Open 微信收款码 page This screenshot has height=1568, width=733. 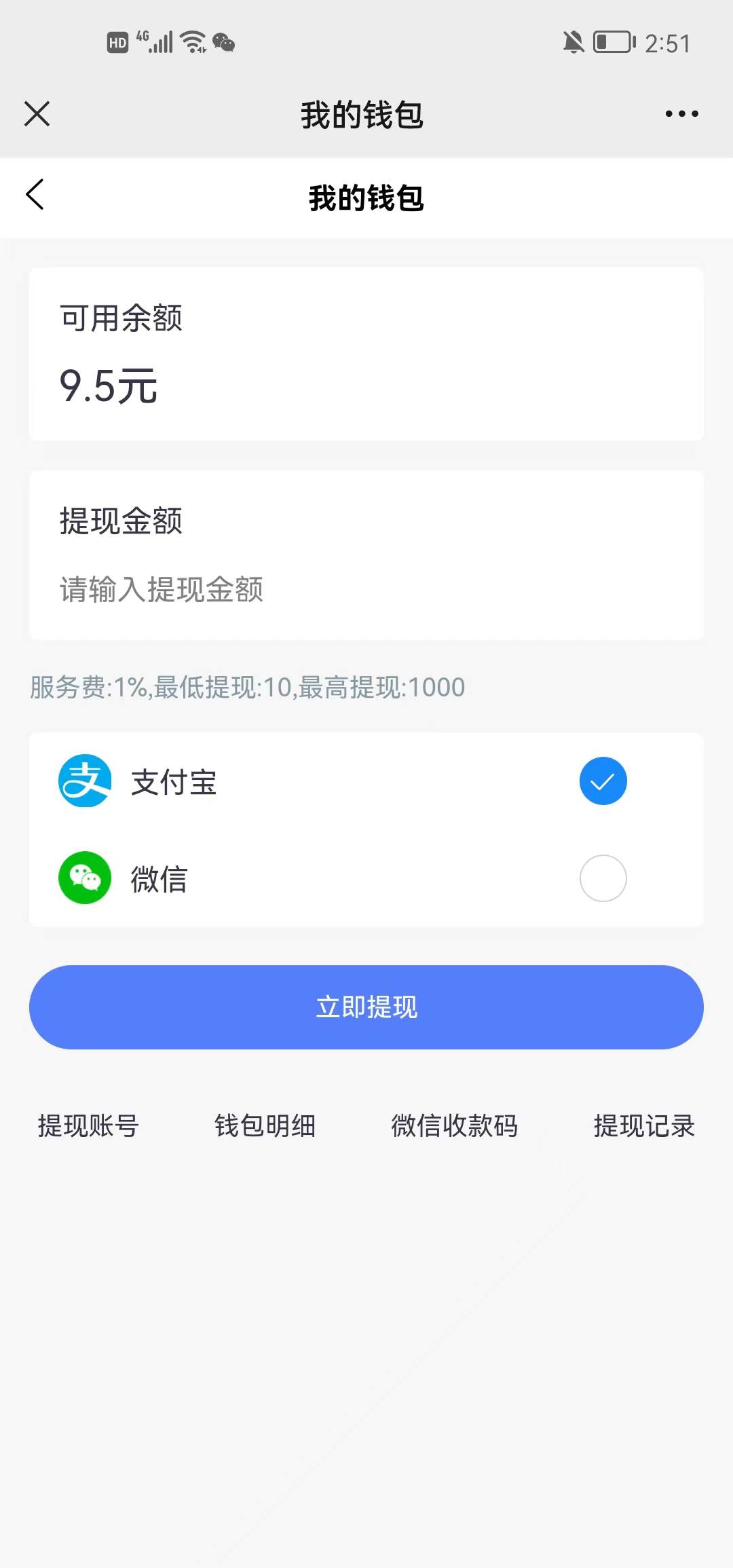[x=454, y=1126]
